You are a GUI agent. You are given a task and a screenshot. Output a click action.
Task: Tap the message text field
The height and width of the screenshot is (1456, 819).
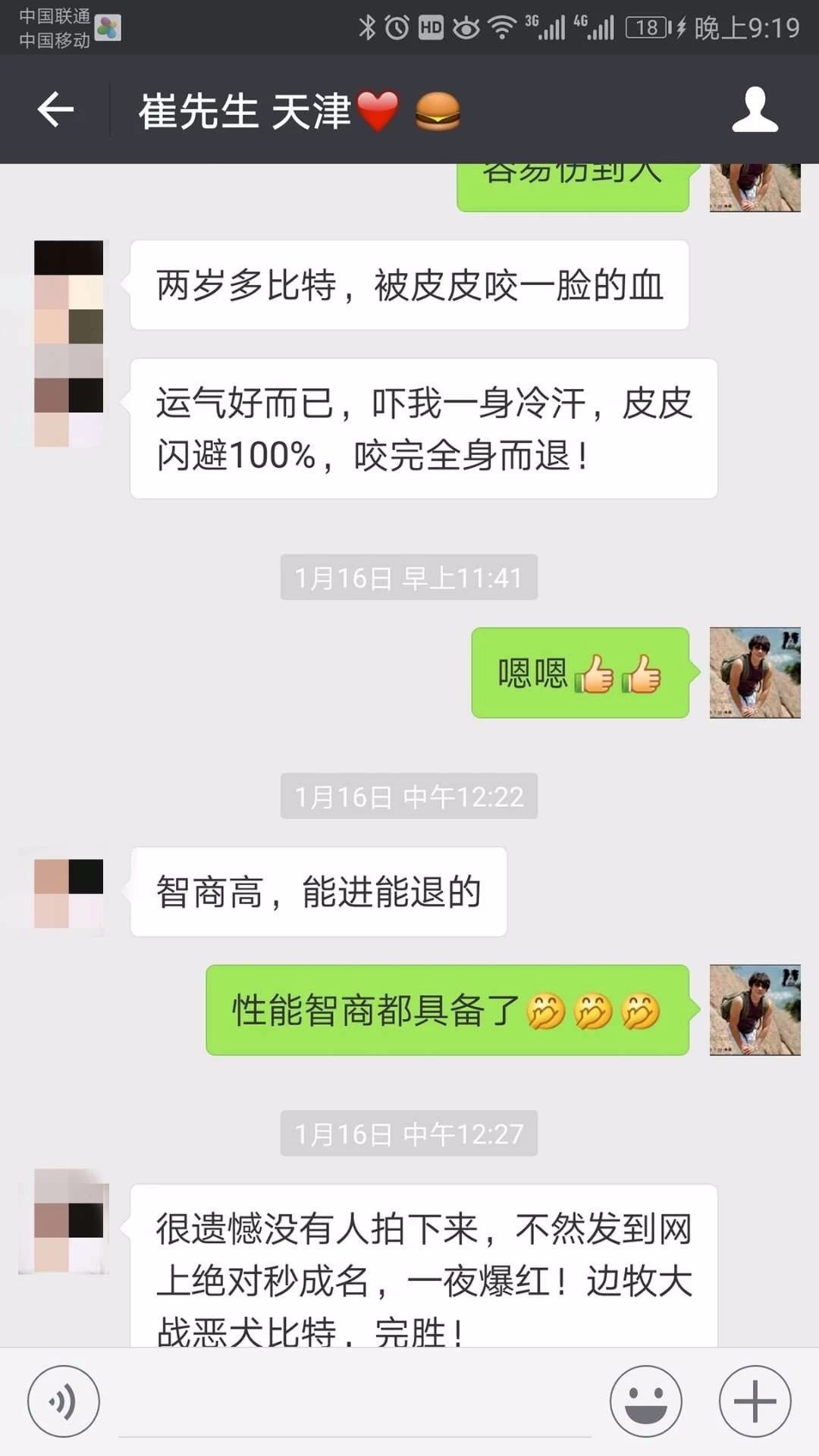coord(354,1403)
